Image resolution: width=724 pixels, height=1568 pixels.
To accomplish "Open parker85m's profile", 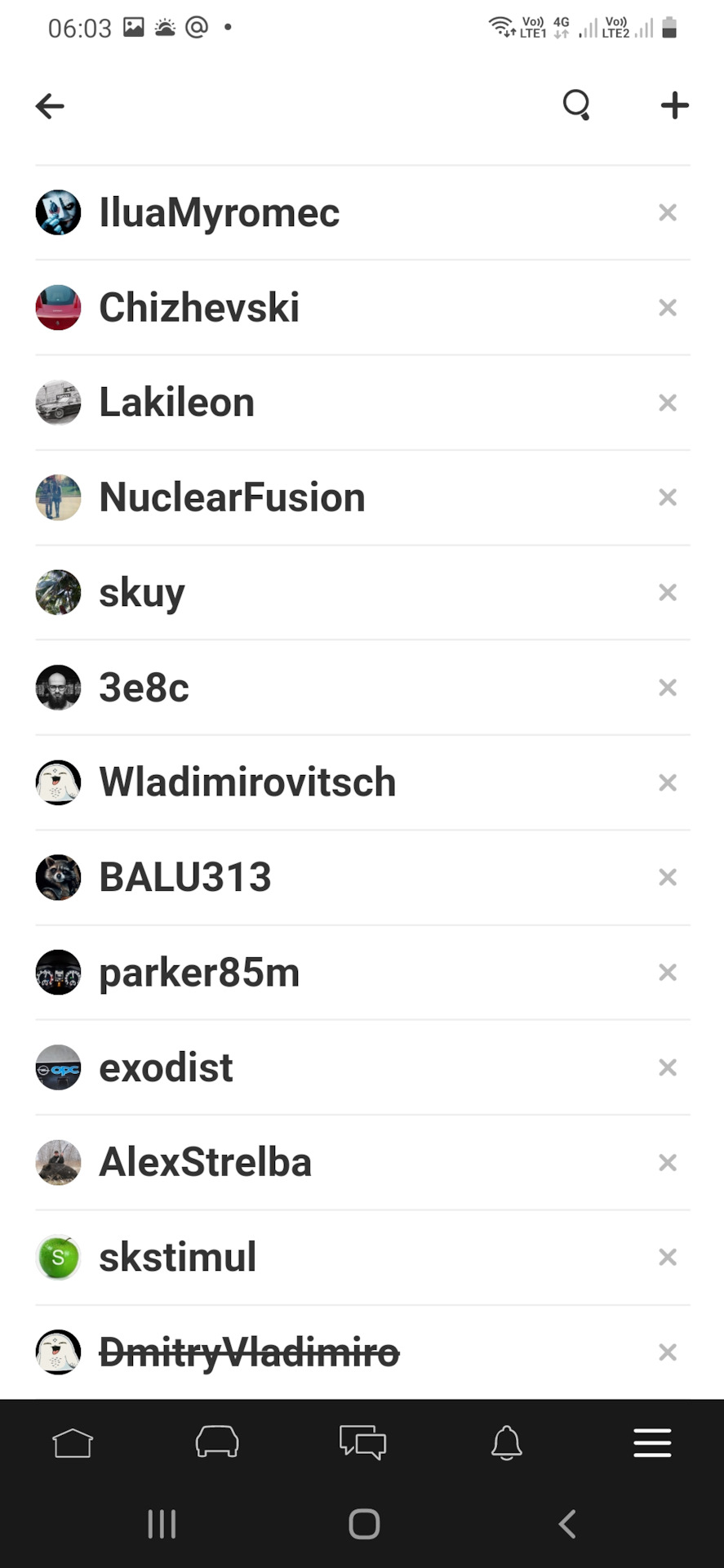I will [199, 973].
